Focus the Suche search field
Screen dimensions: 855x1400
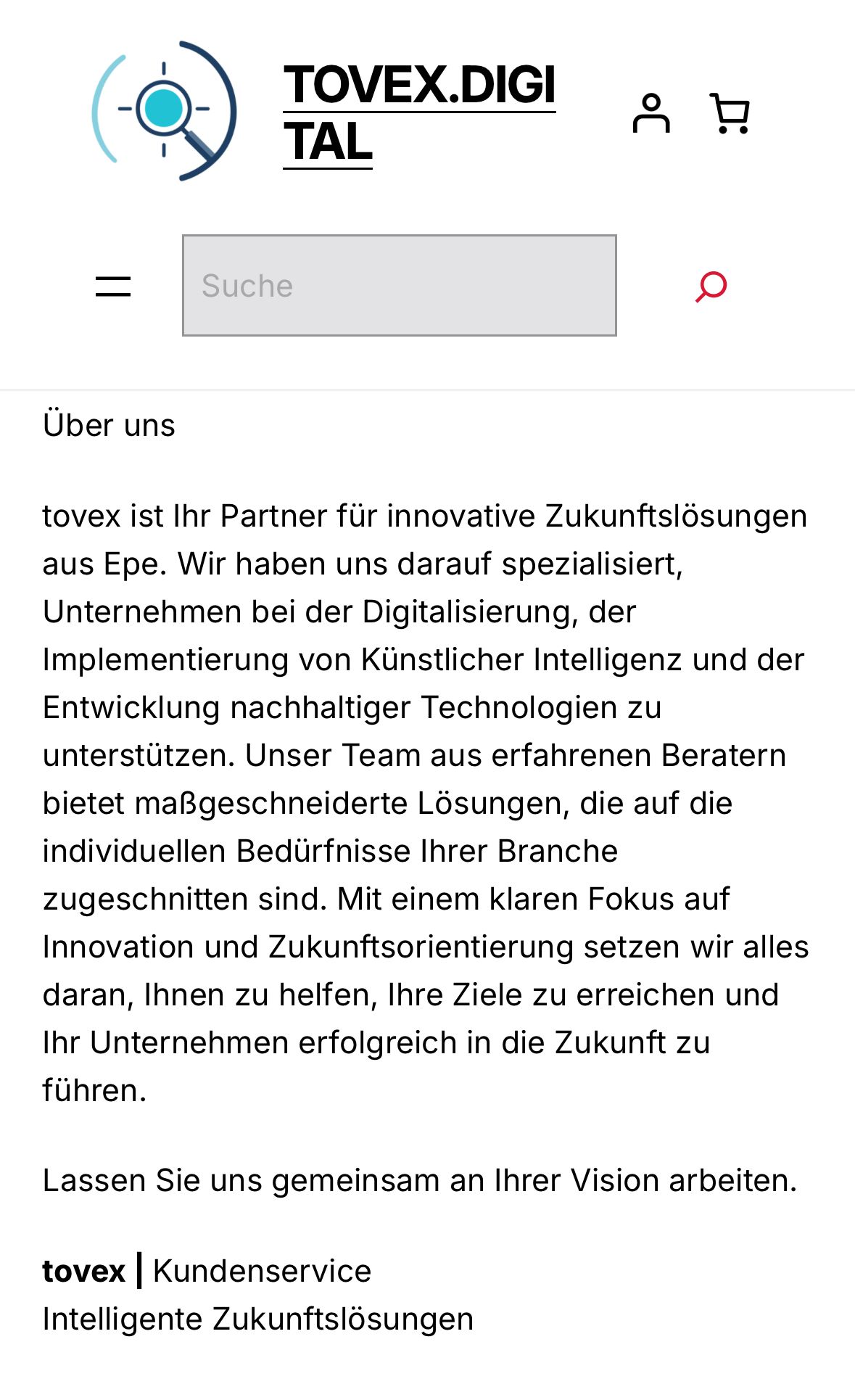(x=400, y=285)
